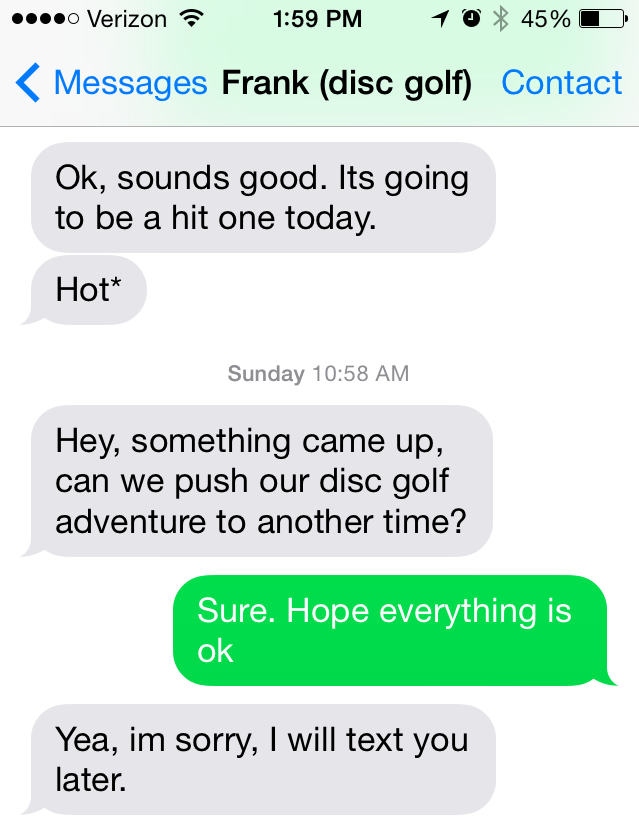The width and height of the screenshot is (639, 824).
Task: Go back to the Messages list
Action: pos(110,83)
